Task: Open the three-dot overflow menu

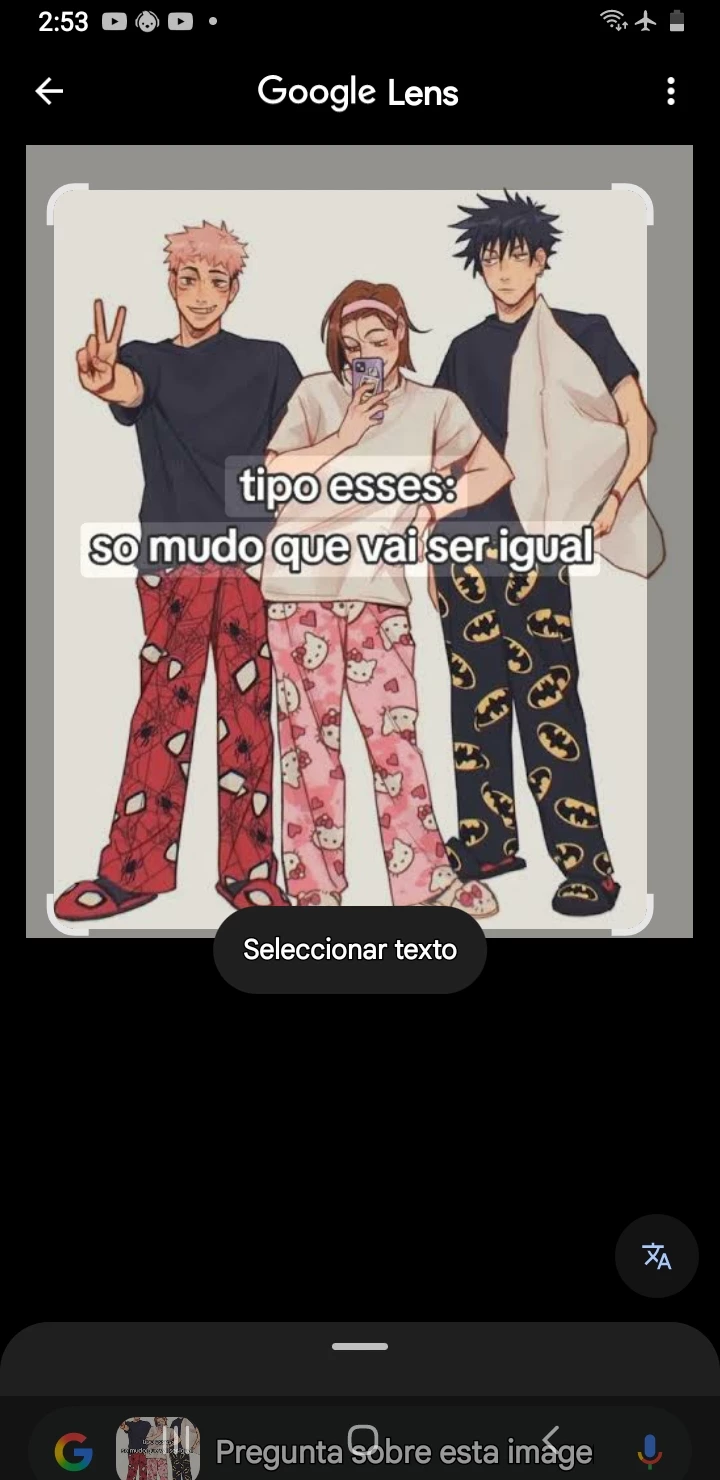Action: [x=671, y=92]
